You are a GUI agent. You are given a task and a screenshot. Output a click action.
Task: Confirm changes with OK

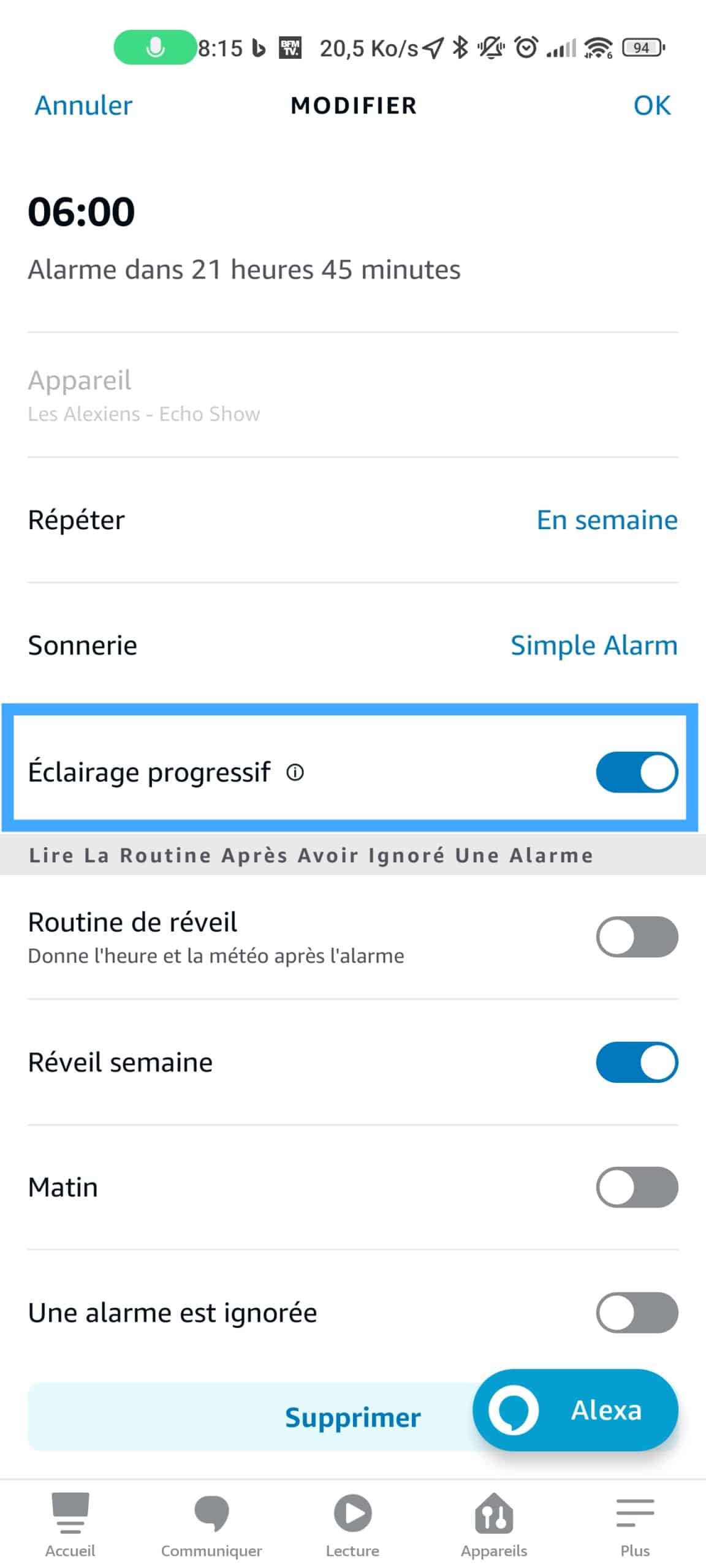652,105
